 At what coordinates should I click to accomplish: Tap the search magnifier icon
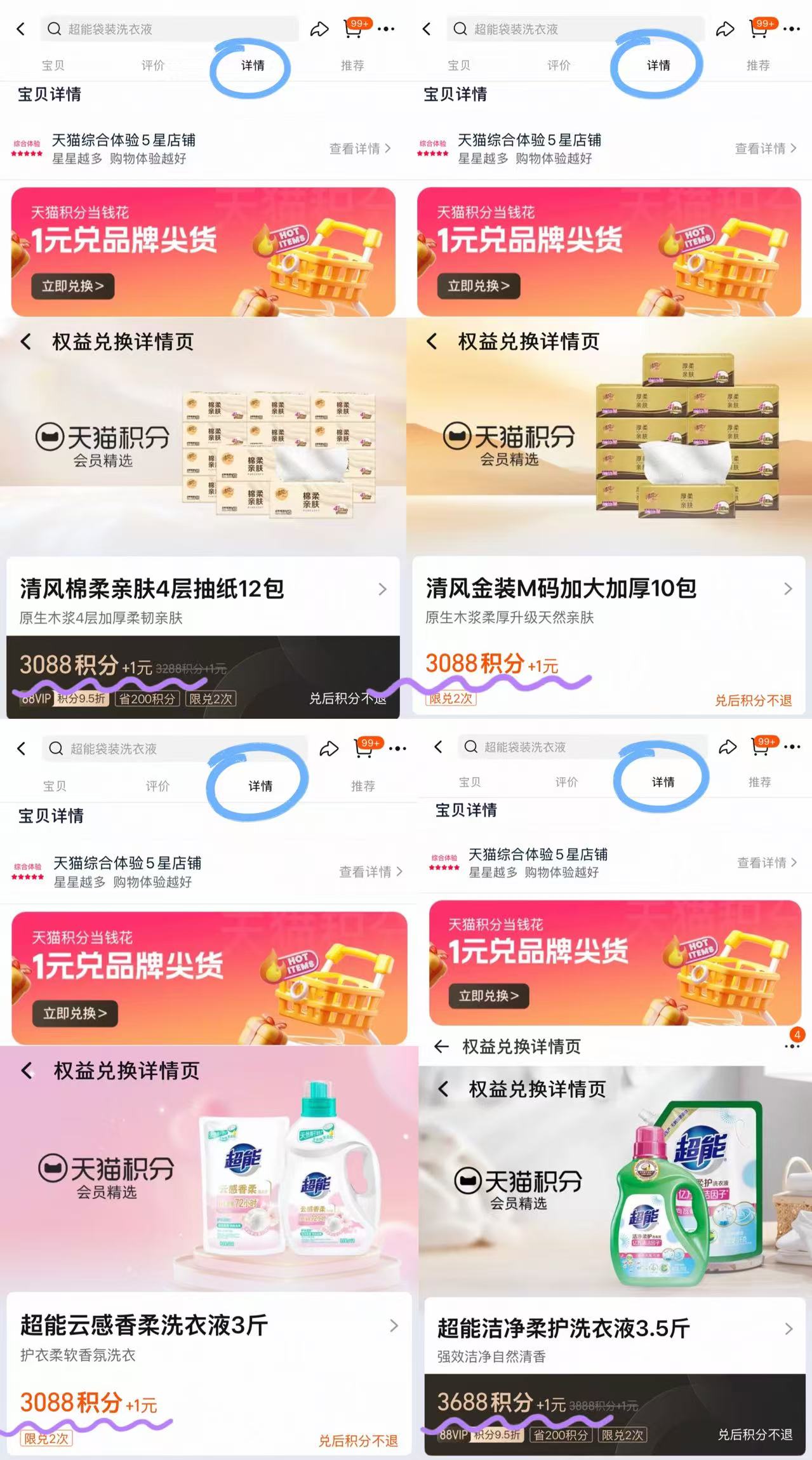pyautogui.click(x=53, y=29)
